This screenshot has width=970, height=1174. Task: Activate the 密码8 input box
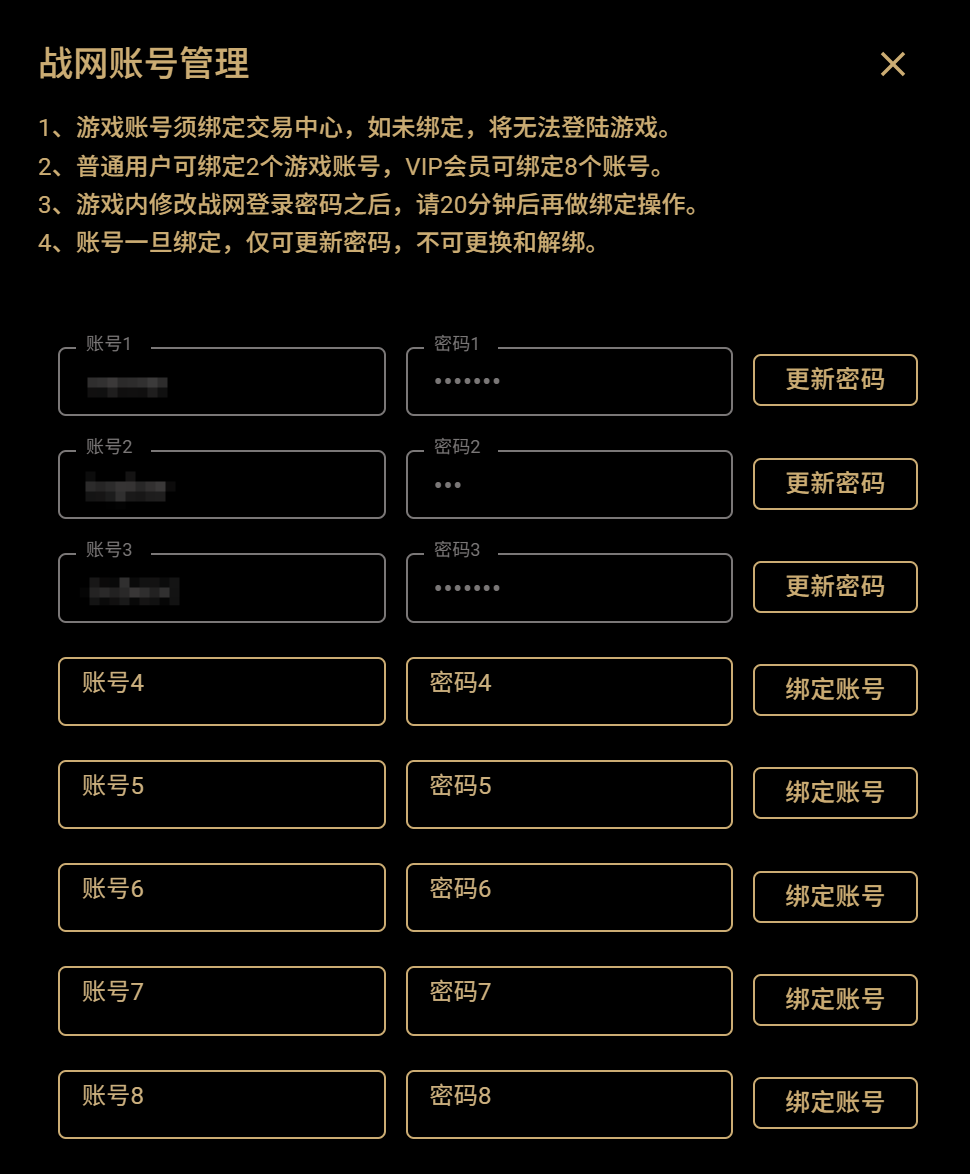click(569, 1104)
